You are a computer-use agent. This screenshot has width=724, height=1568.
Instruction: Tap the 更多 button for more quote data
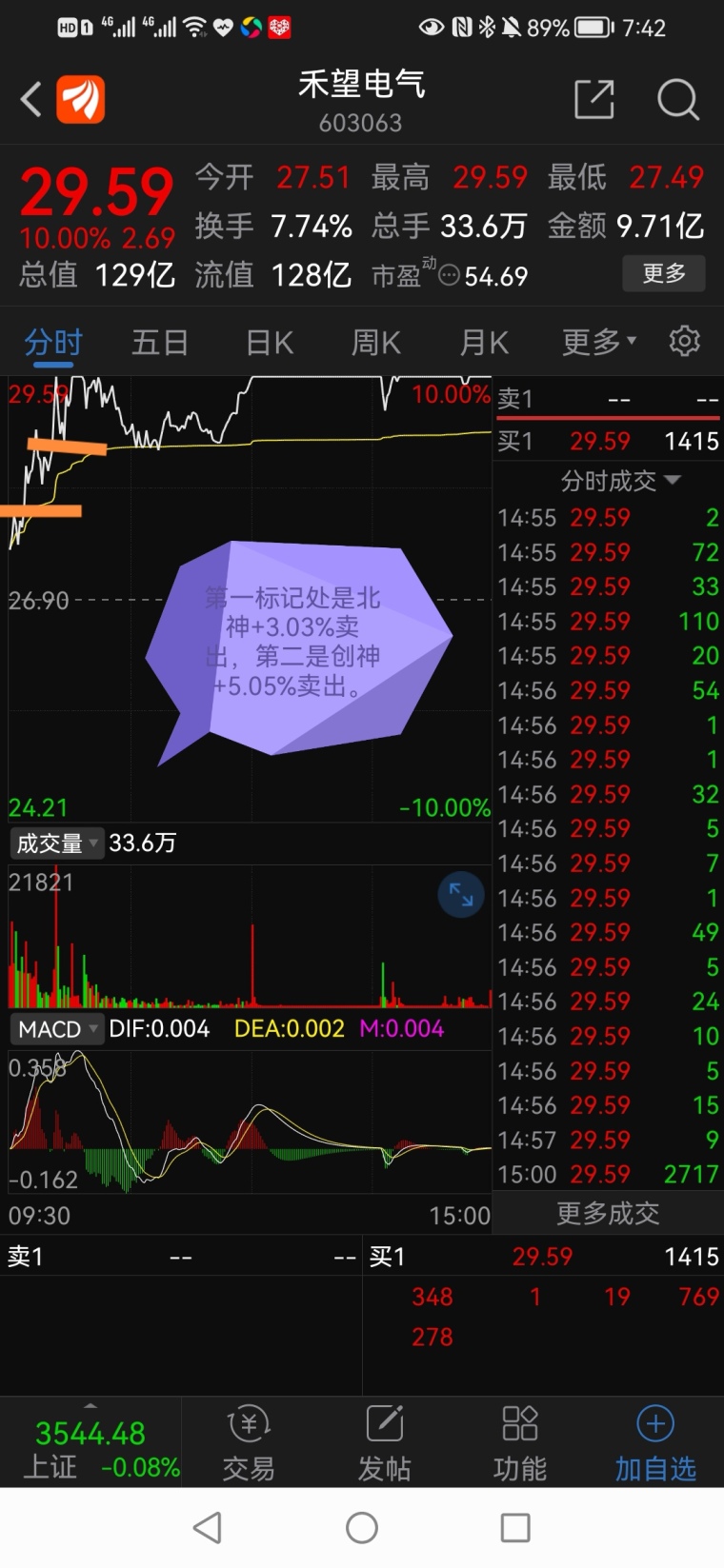[x=663, y=274]
